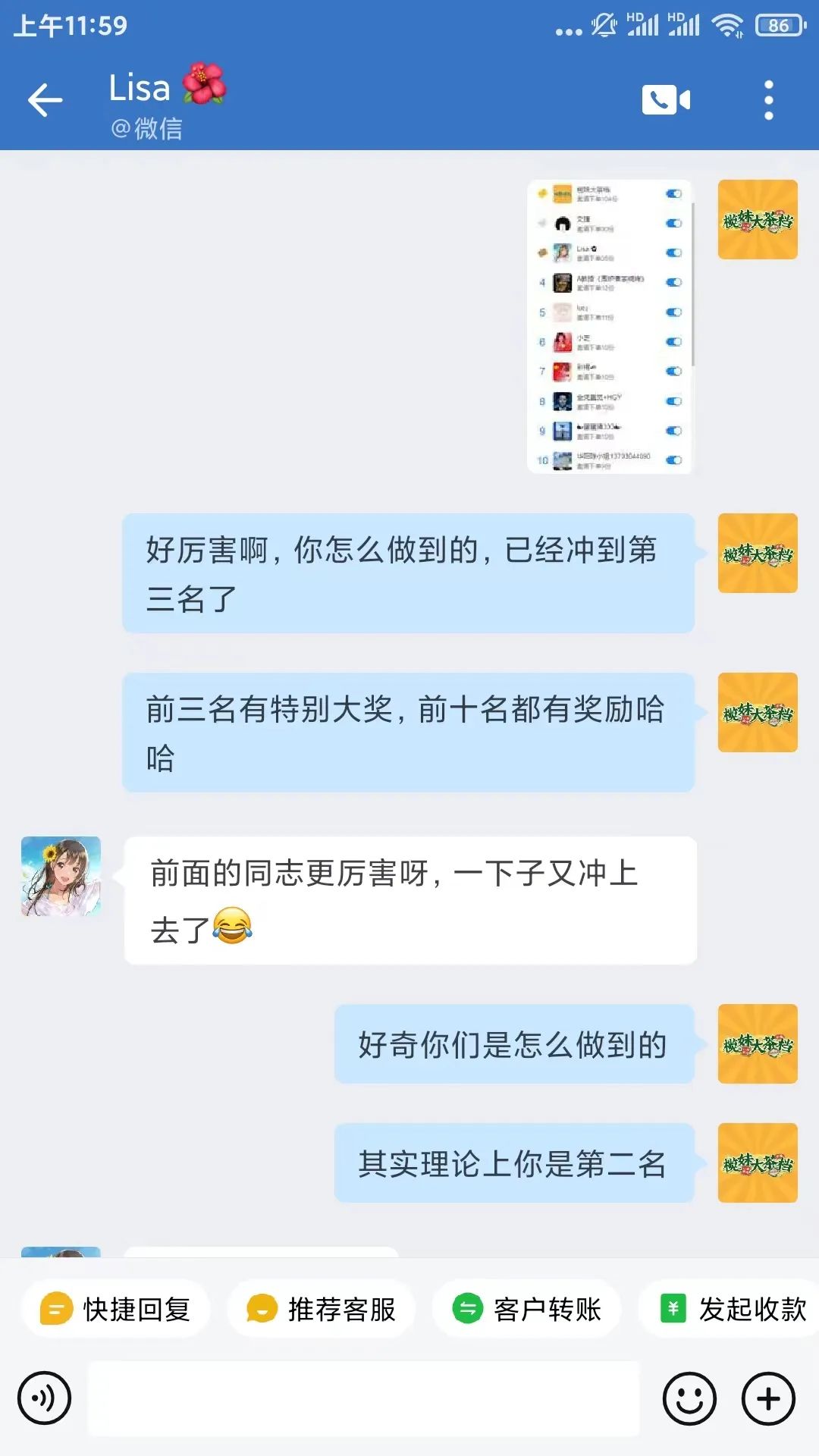Go back from Lisa's chat
Image resolution: width=819 pixels, height=1456 pixels.
pyautogui.click(x=45, y=100)
